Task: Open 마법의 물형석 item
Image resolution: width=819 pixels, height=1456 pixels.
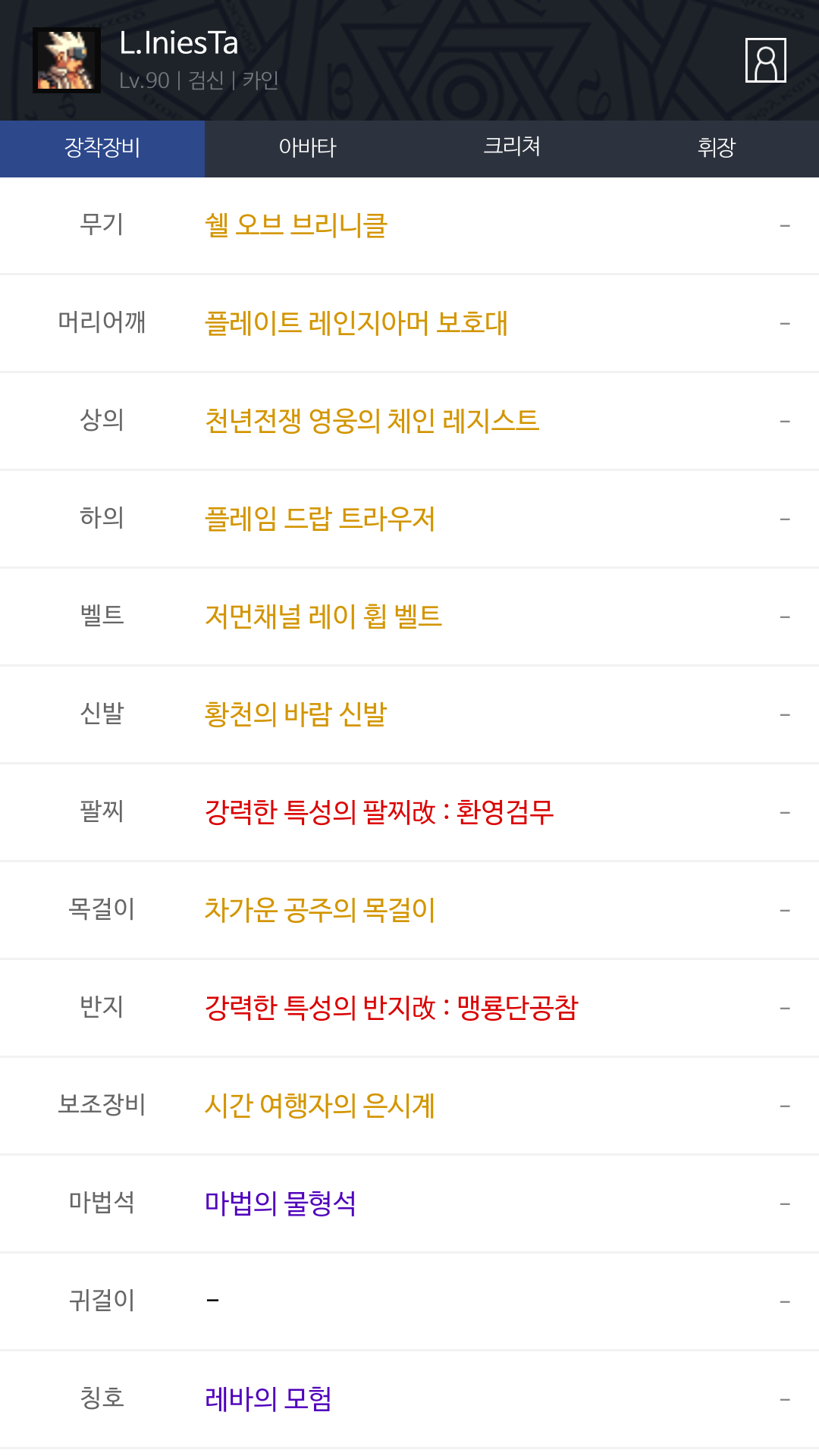Action: click(x=280, y=1203)
